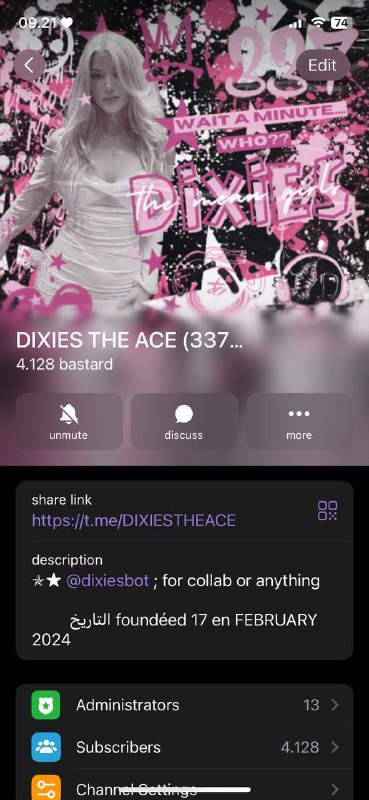Open the discuss group

click(184, 421)
